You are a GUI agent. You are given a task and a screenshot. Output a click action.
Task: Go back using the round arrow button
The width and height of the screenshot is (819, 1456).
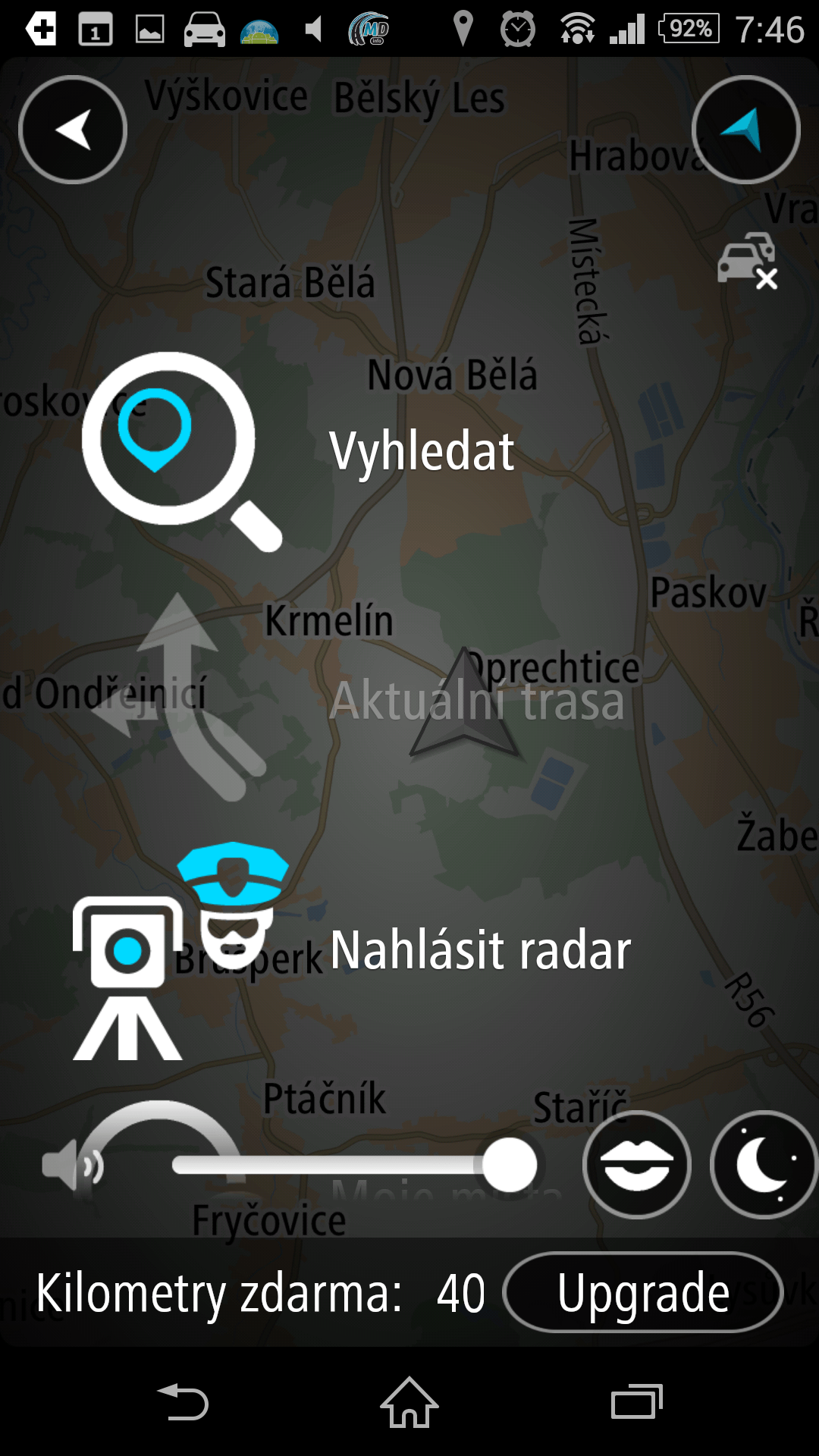[x=73, y=130]
